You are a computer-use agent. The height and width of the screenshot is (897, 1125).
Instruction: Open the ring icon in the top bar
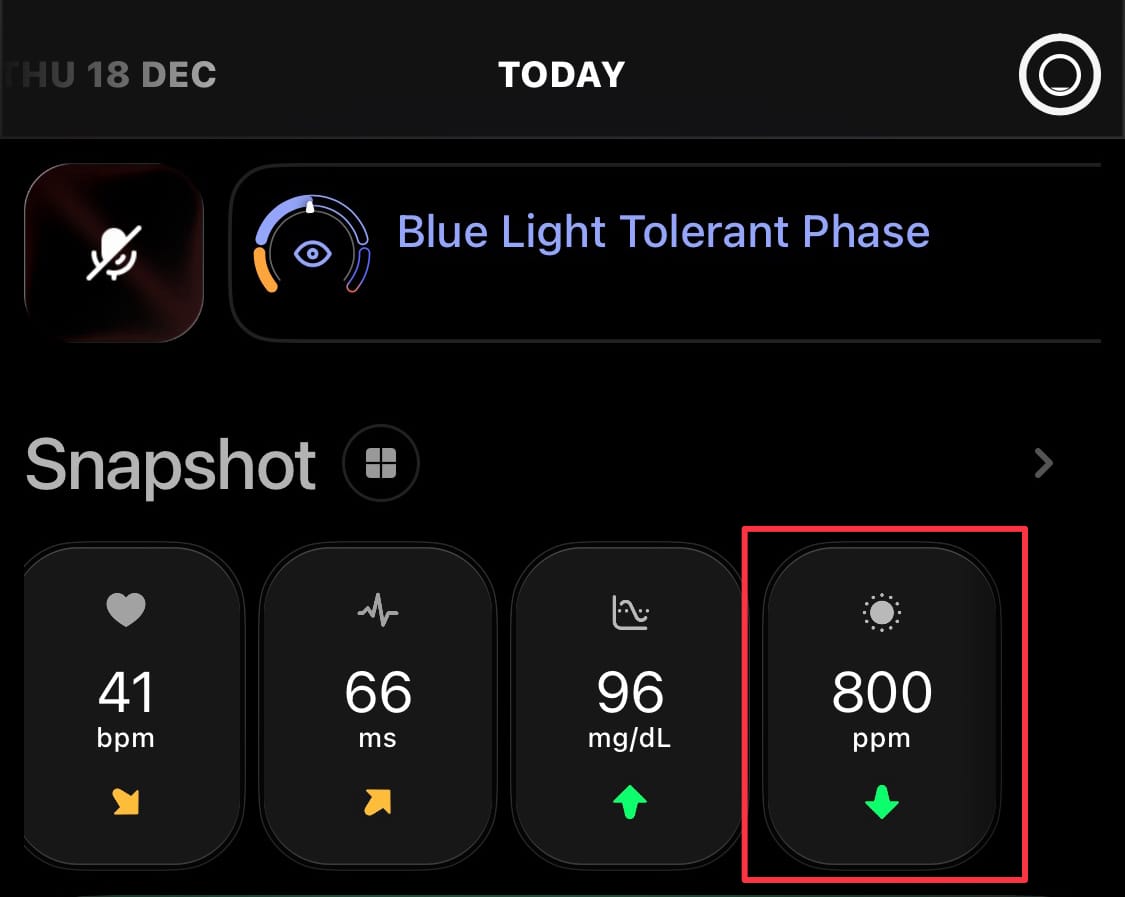[x=1059, y=75]
